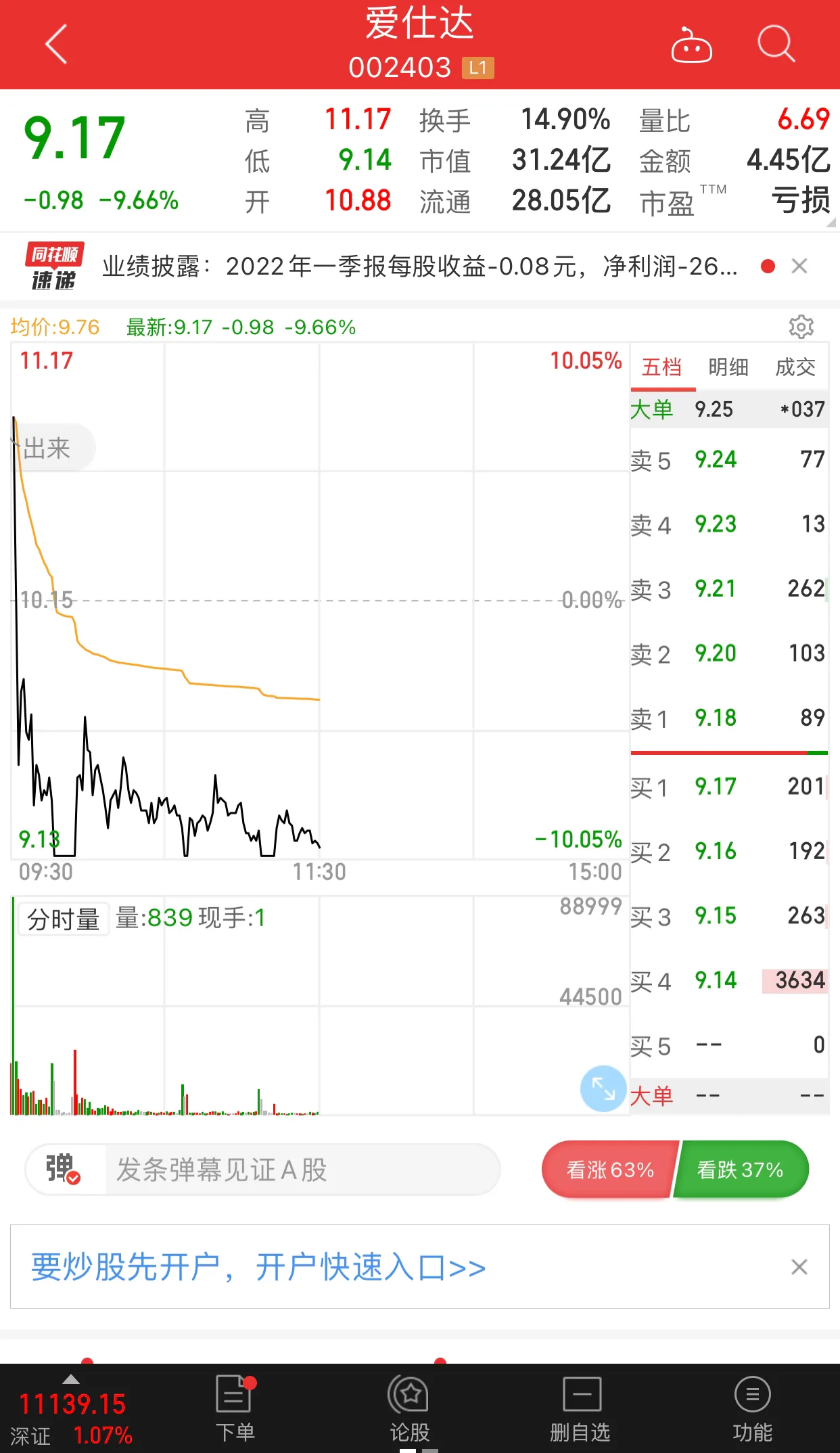Image resolution: width=840 pixels, height=1453 pixels.
Task: Tap the 发条弹幕见证A股 input field
Action: pyautogui.click(x=302, y=1170)
